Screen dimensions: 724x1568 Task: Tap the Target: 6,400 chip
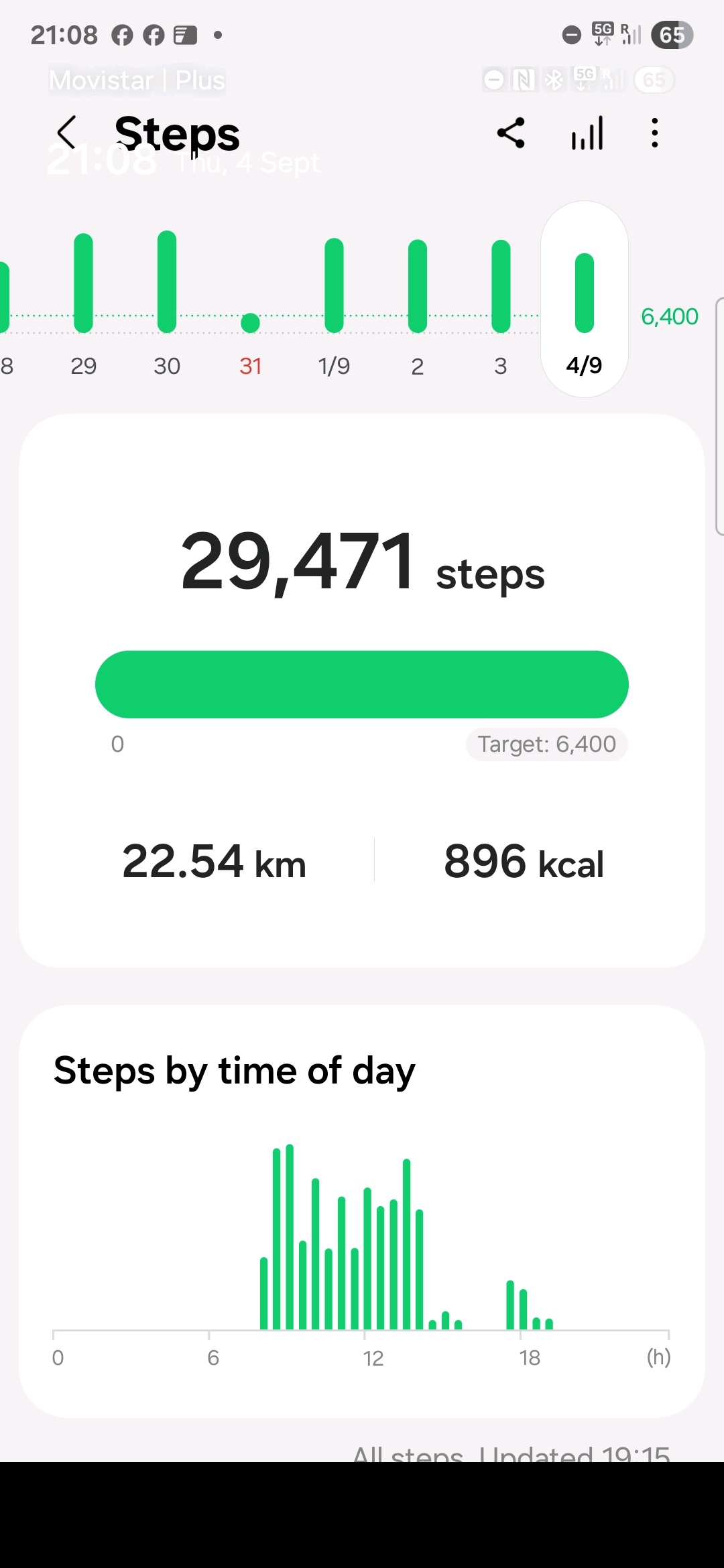coord(546,744)
